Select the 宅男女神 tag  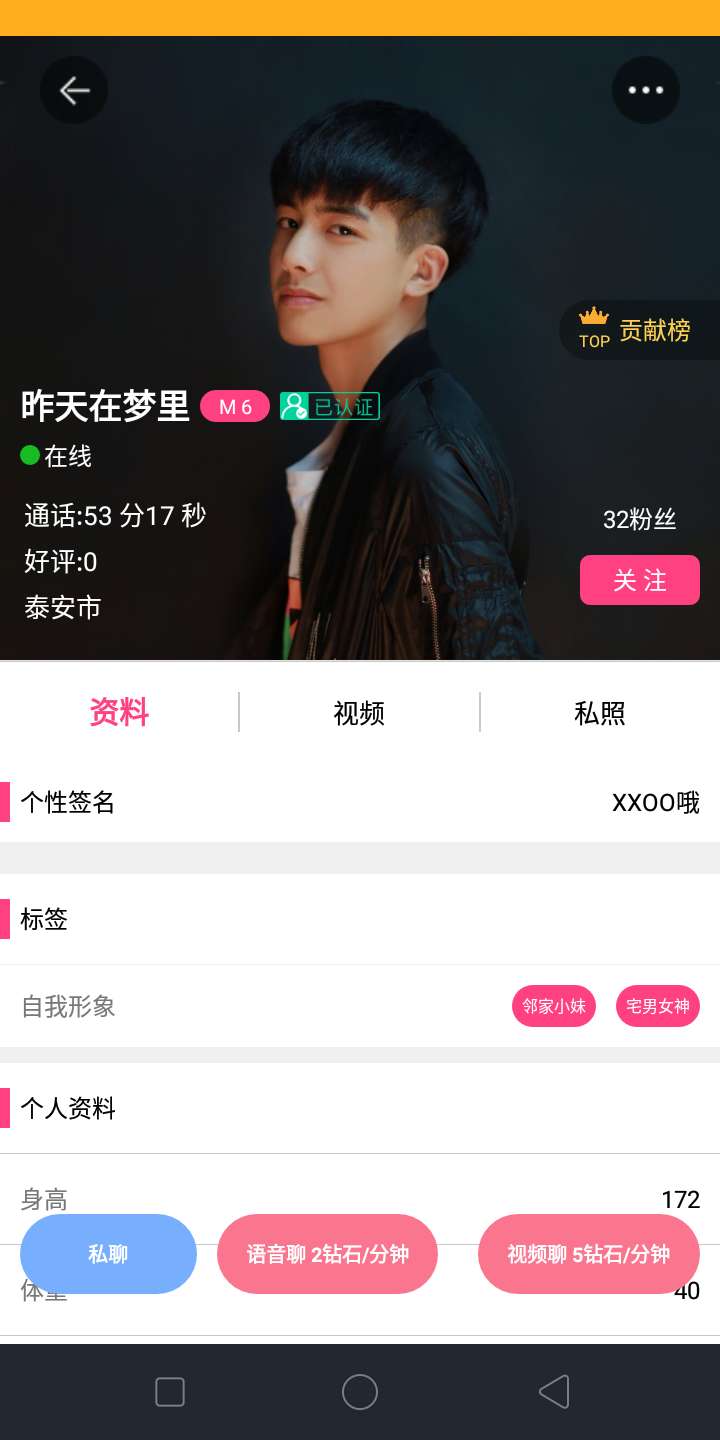tap(657, 1006)
